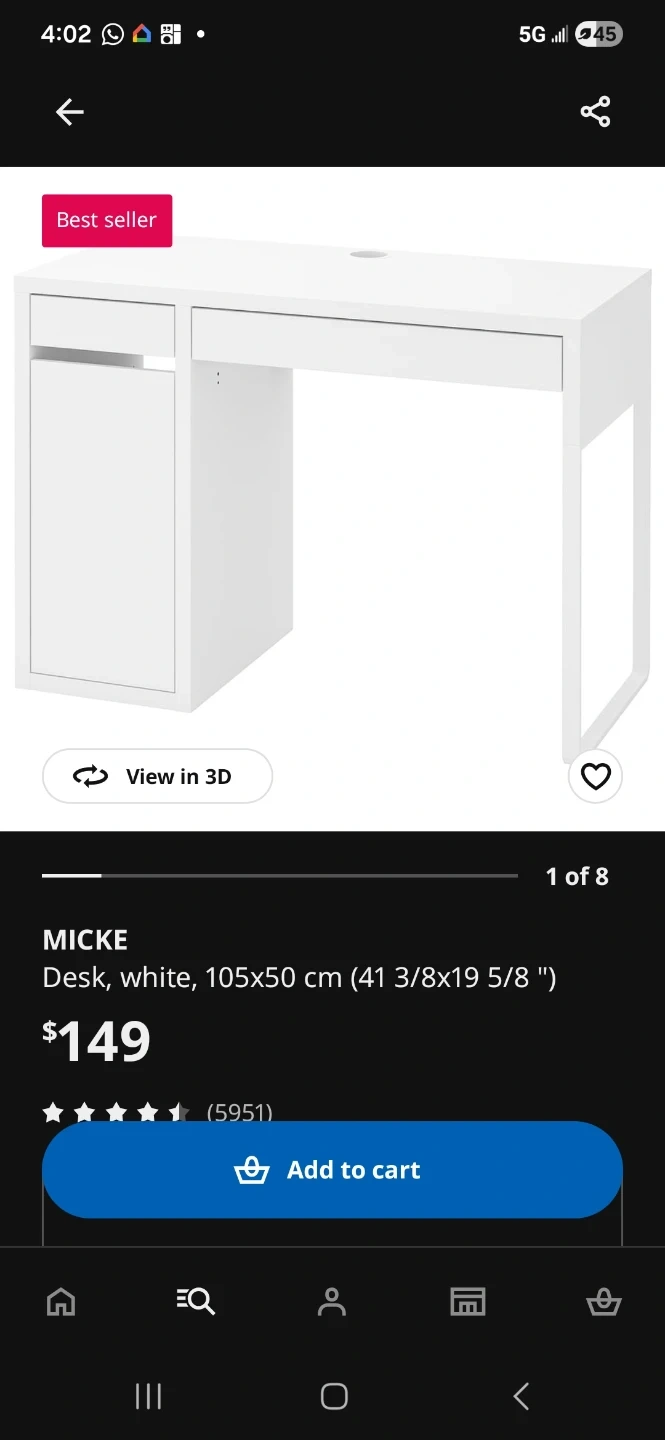Tap the system home button
Screen dimensions: 665x1440
click(333, 1396)
